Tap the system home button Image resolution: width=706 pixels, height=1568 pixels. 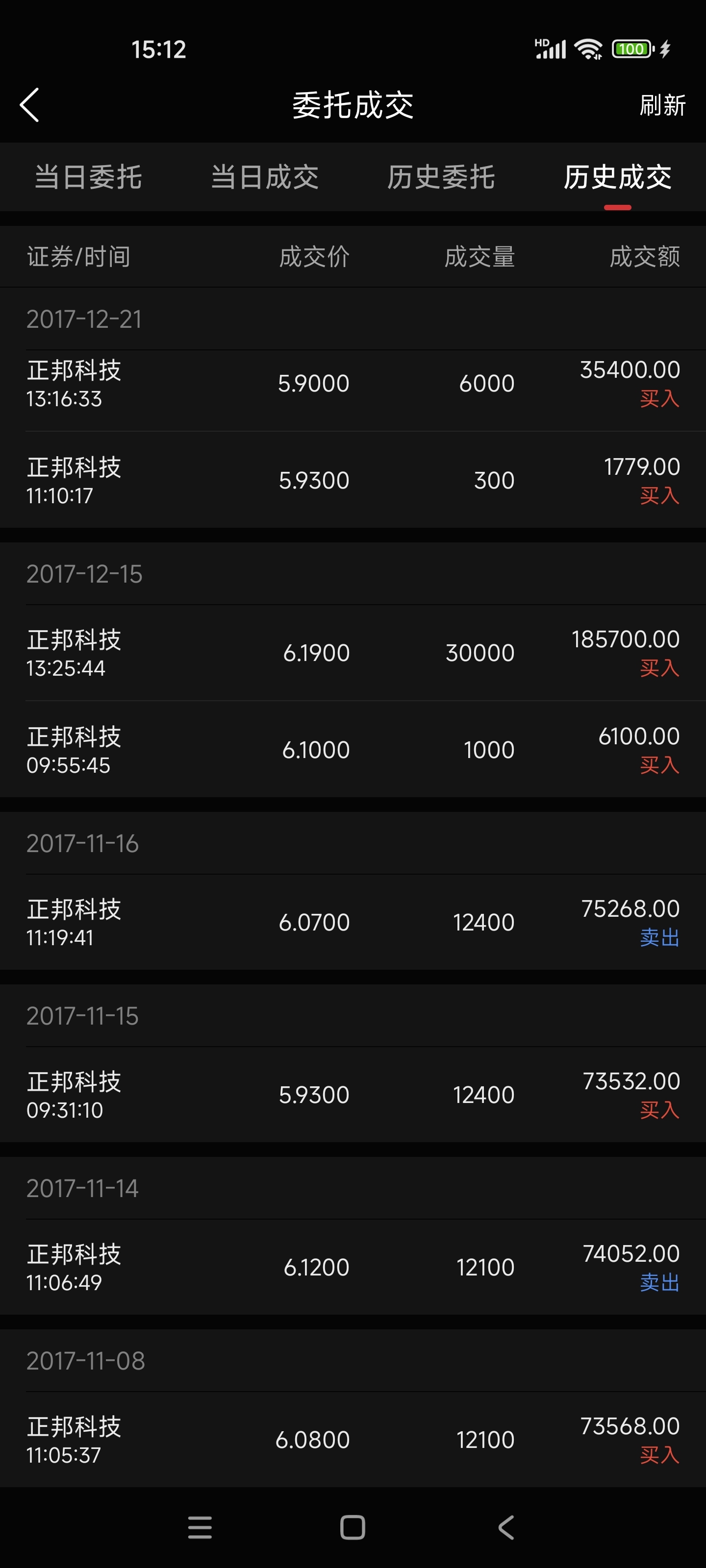pos(353,1527)
